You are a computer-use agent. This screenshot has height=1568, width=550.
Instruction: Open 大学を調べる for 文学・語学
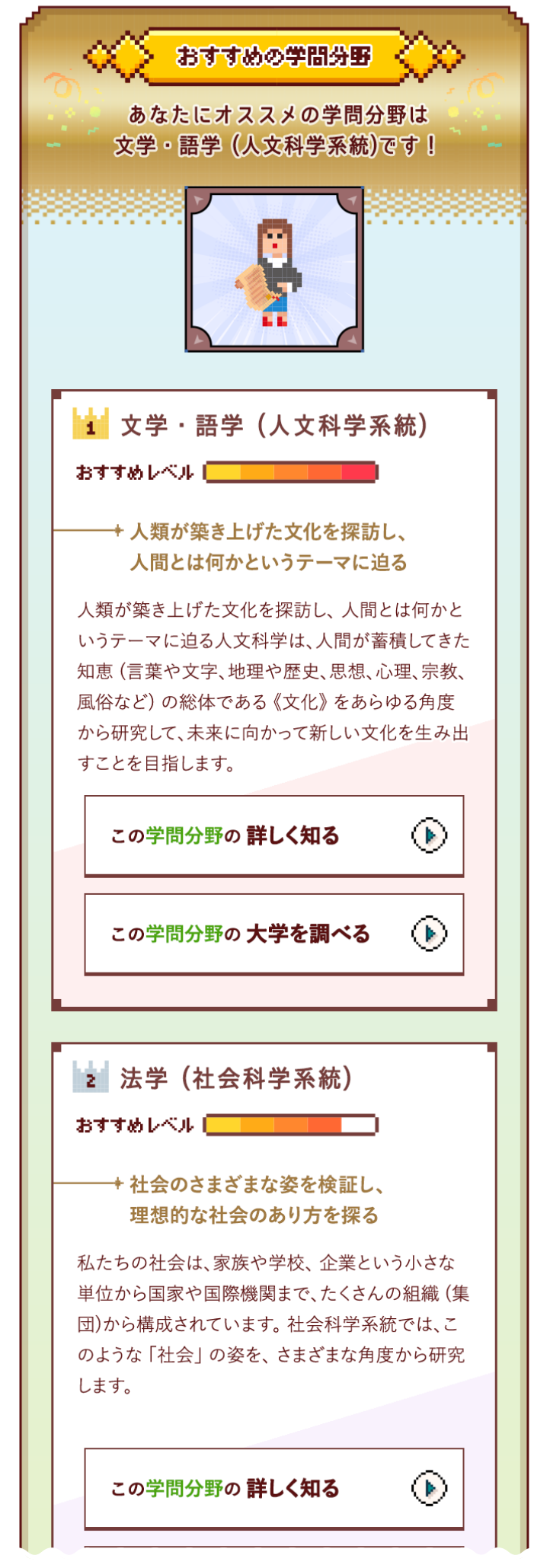pyautogui.click(x=273, y=934)
